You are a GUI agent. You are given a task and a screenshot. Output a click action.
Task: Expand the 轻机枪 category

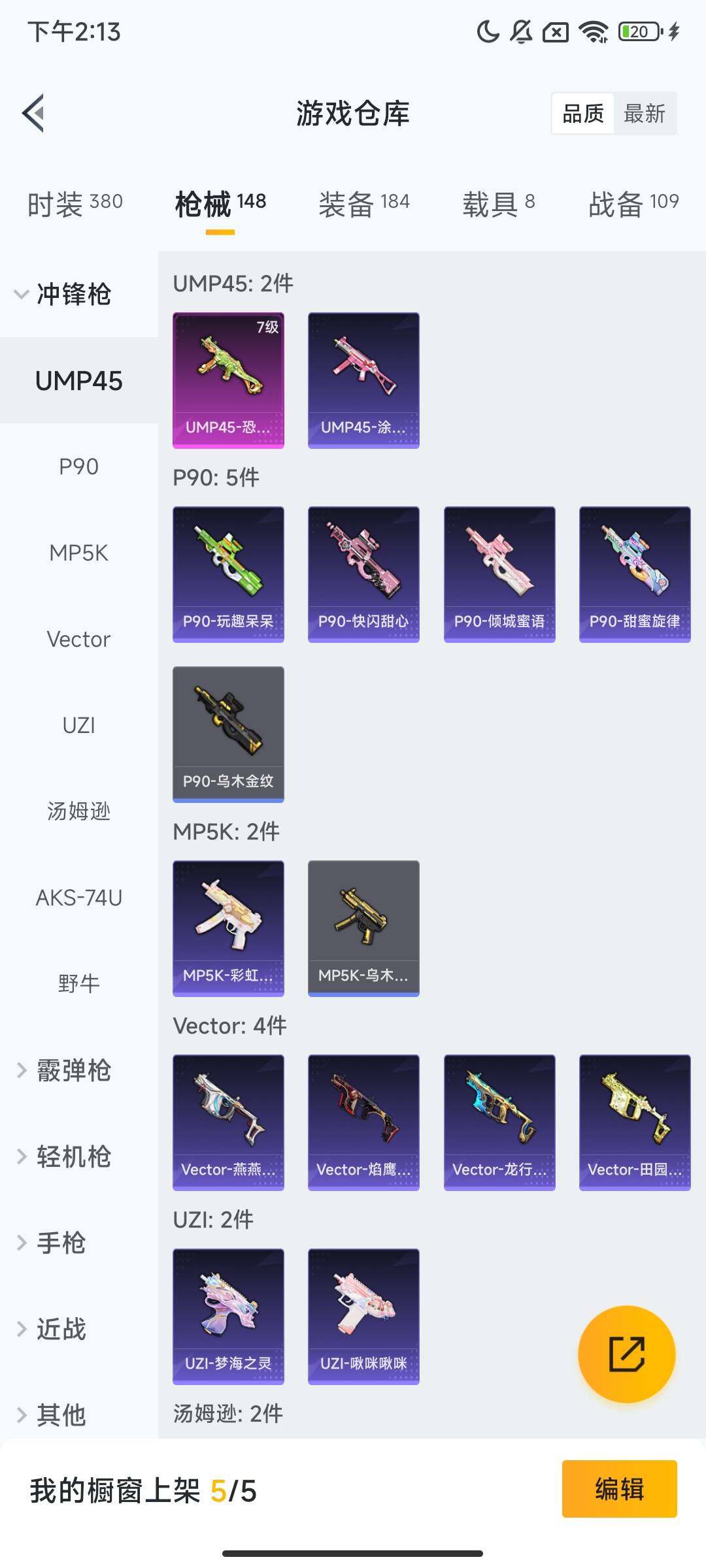(x=64, y=1156)
